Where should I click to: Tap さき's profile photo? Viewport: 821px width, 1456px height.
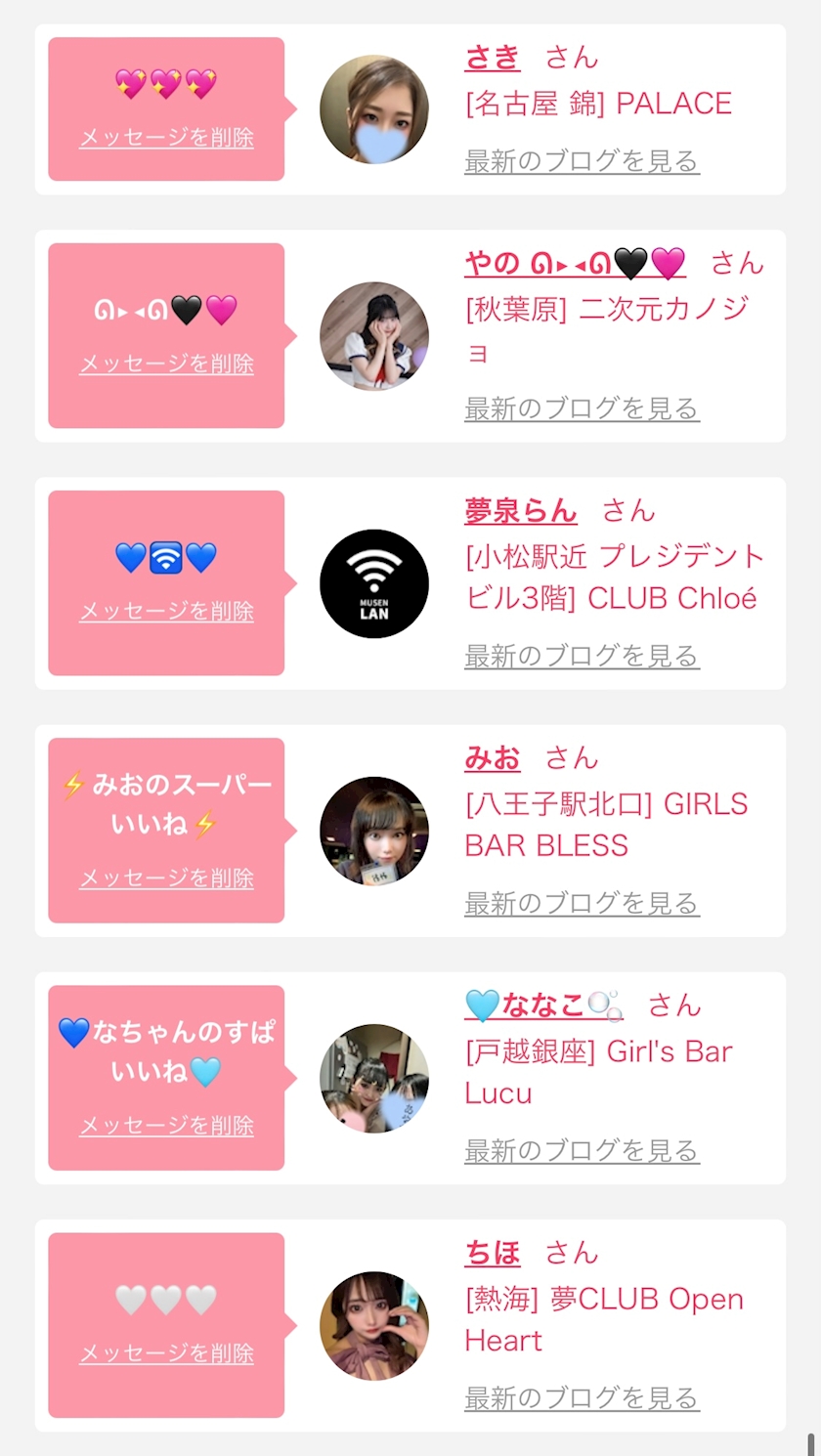click(x=374, y=109)
